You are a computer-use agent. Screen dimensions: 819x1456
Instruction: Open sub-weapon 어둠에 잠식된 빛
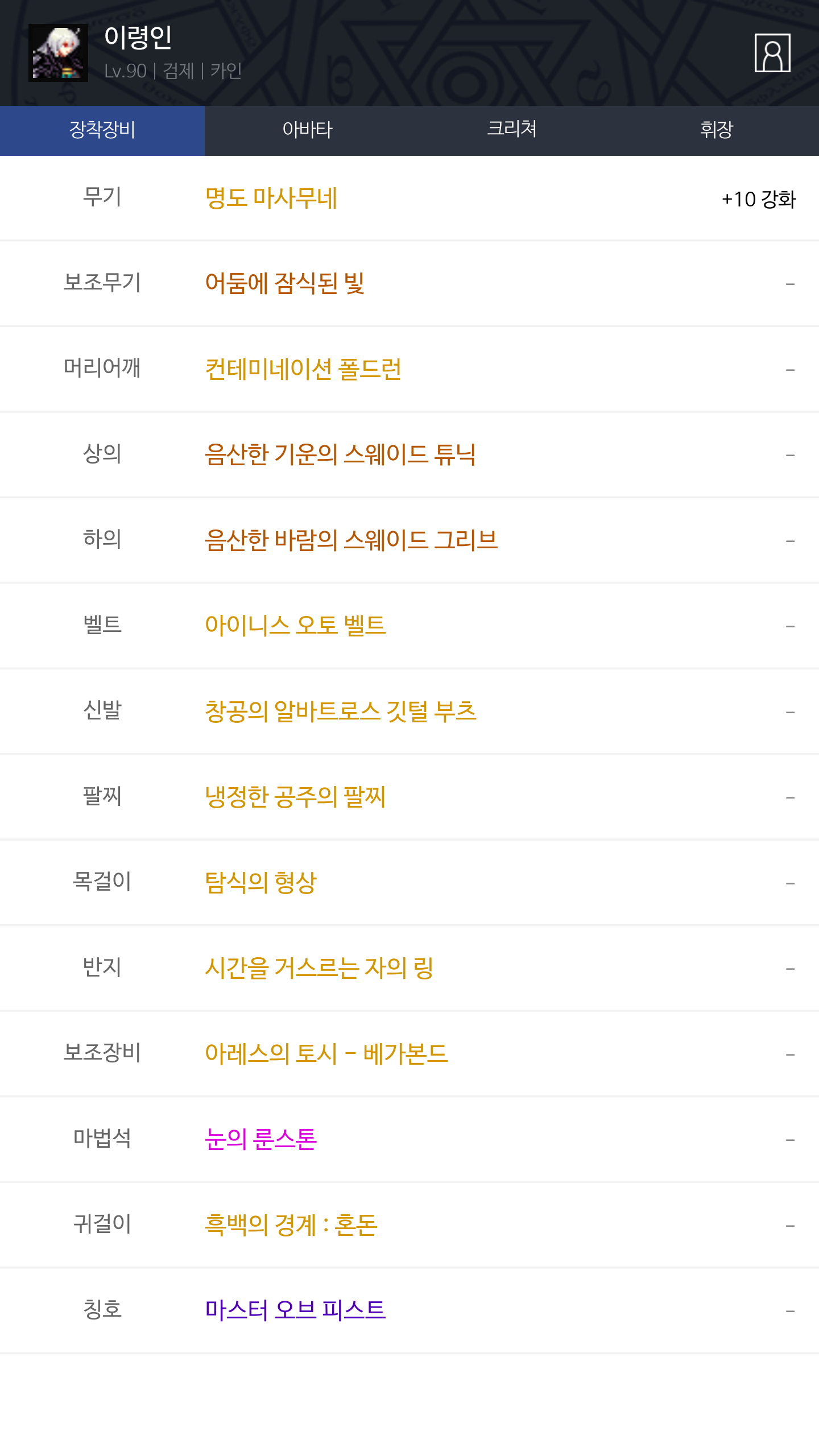284,283
